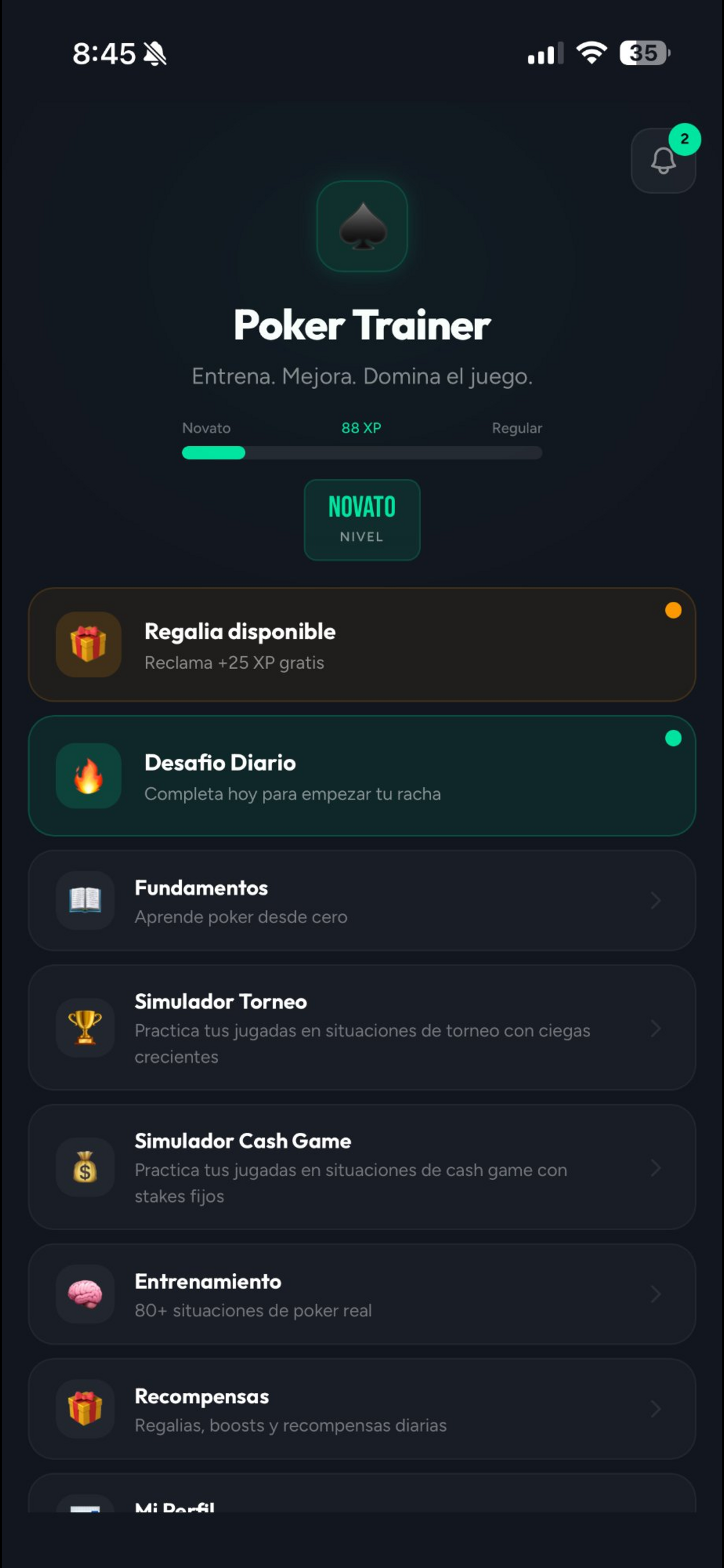Tap the brain icon next to Entrenamiento
This screenshot has height=1568, width=724.
85,1294
